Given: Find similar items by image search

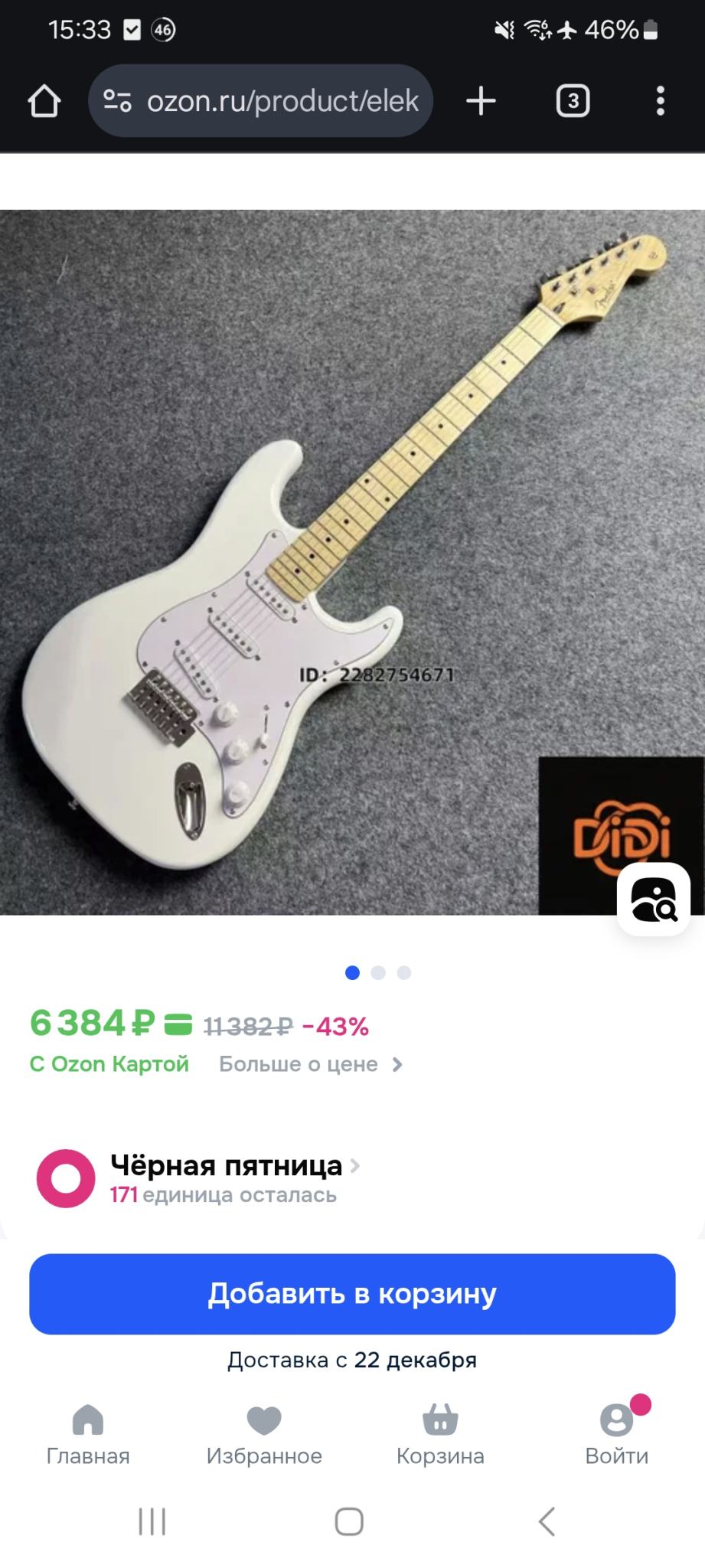Looking at the screenshot, I should [x=653, y=899].
